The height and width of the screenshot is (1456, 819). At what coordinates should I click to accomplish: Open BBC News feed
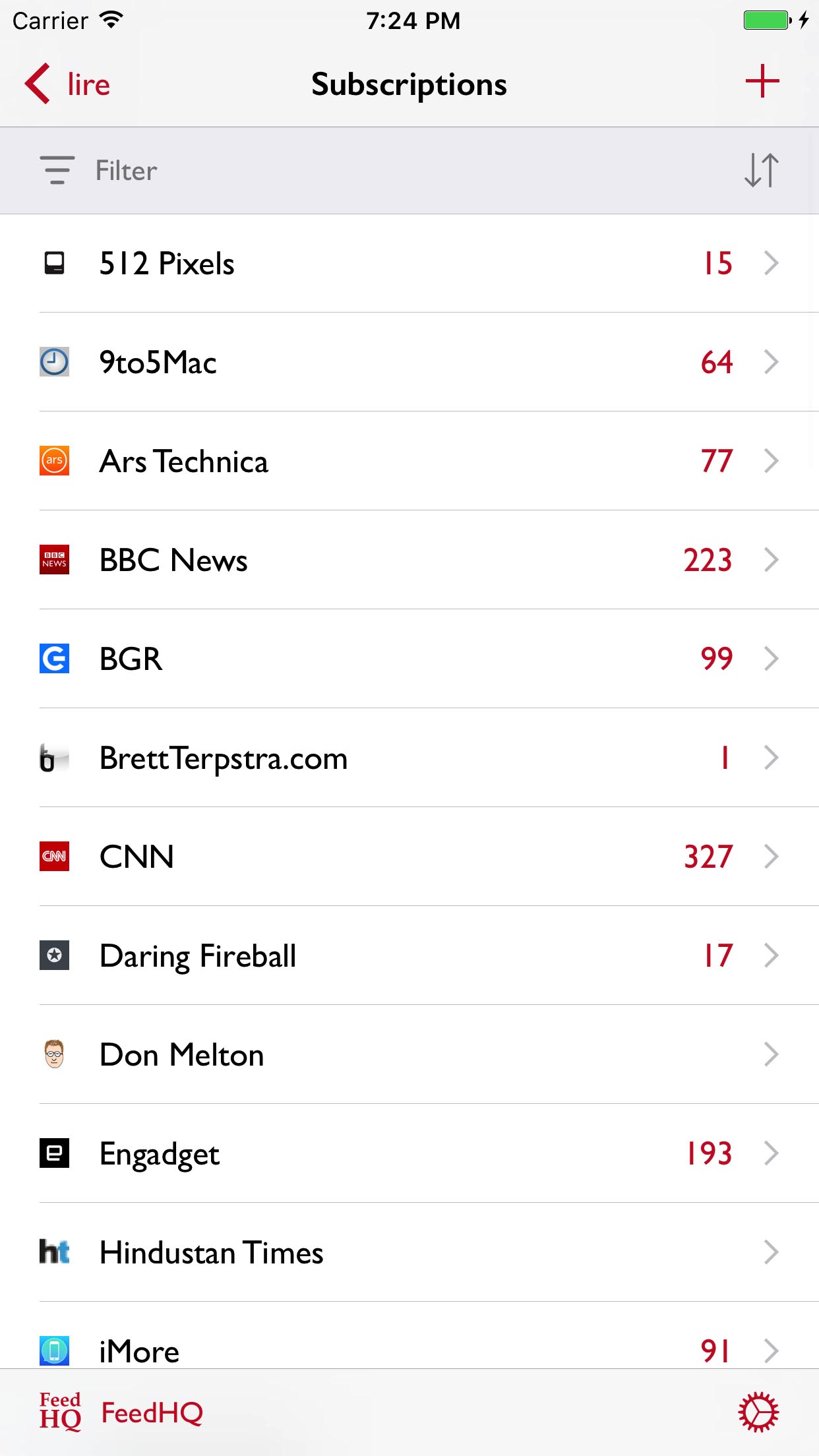[409, 560]
